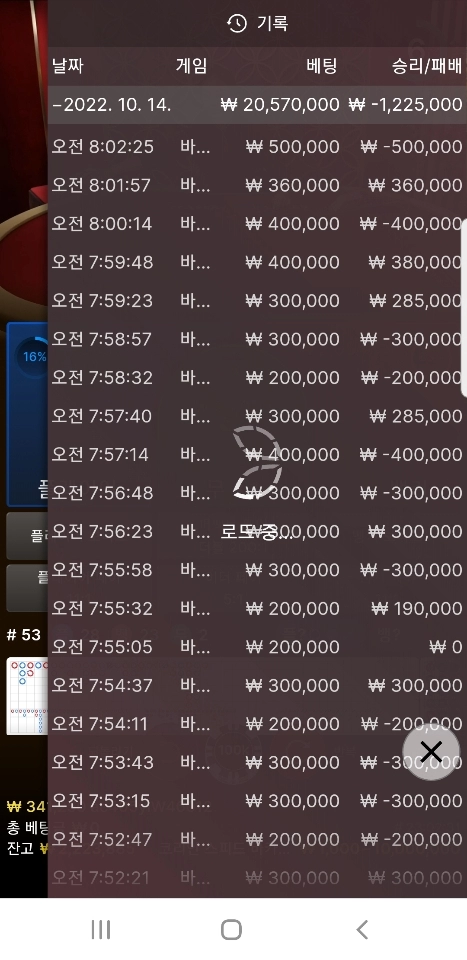Open the 오전 7:52:47 bet record
The image size is (467, 960).
tap(257, 839)
